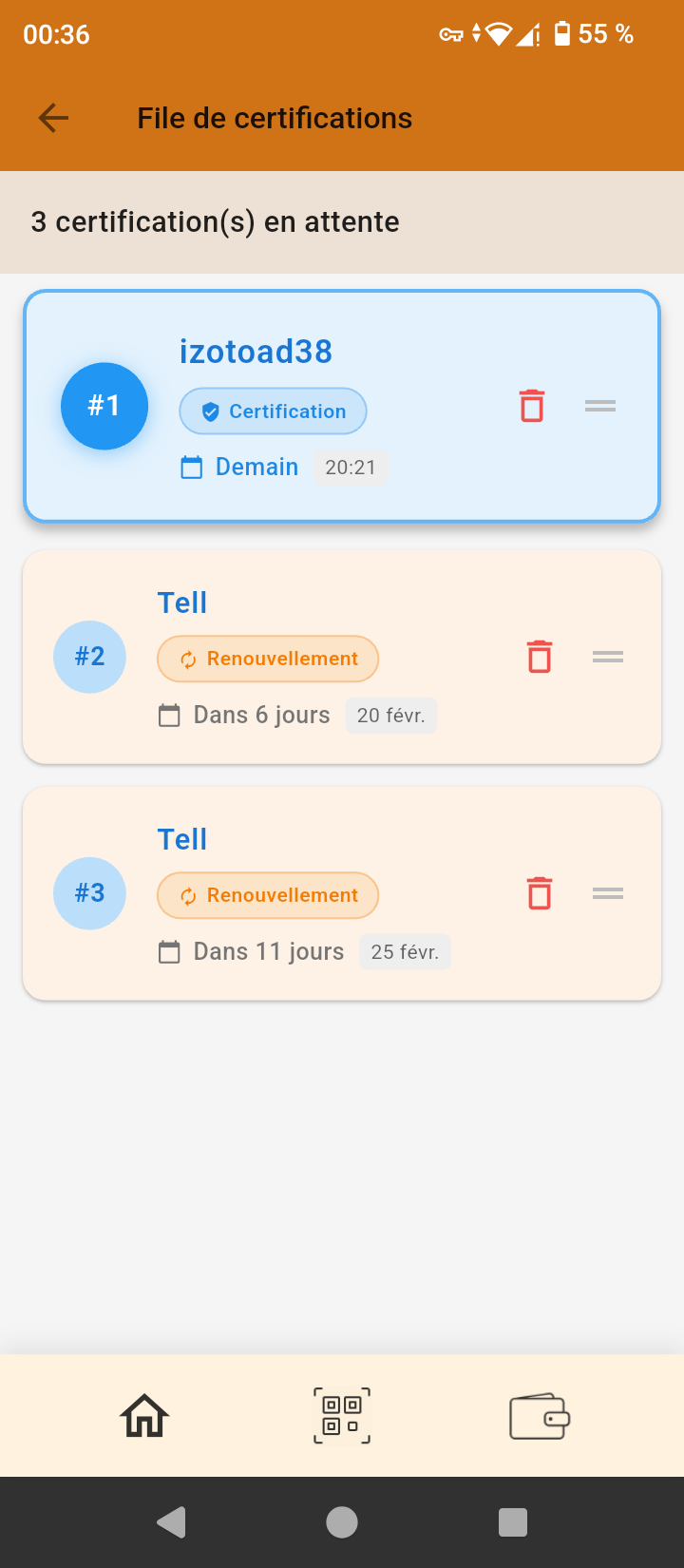Delete the #2 Tell renewal entry

[x=540, y=657]
